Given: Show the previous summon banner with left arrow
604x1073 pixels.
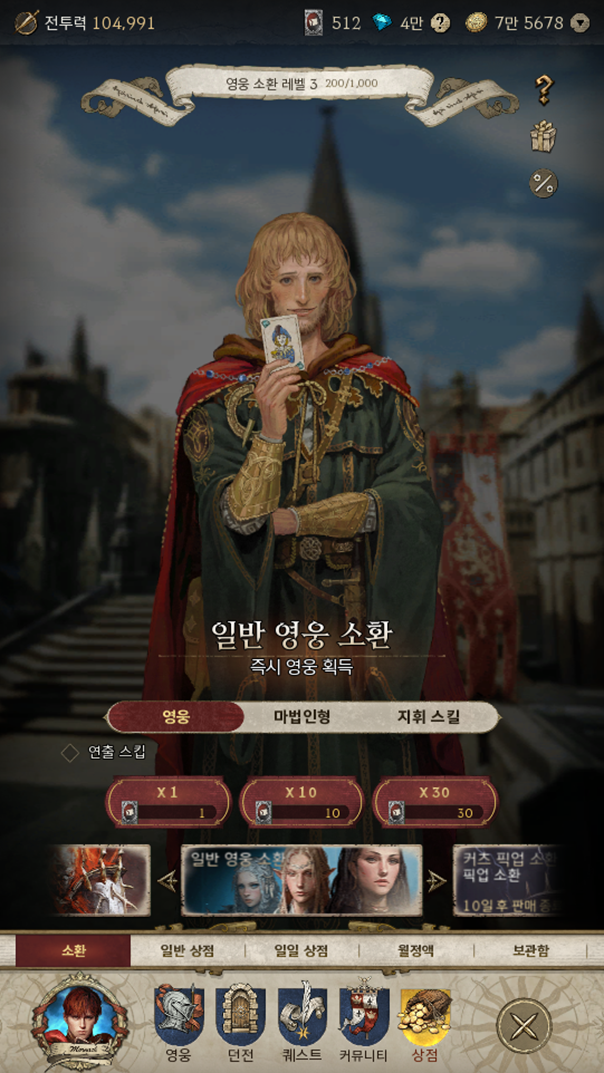Looking at the screenshot, I should click(167, 881).
